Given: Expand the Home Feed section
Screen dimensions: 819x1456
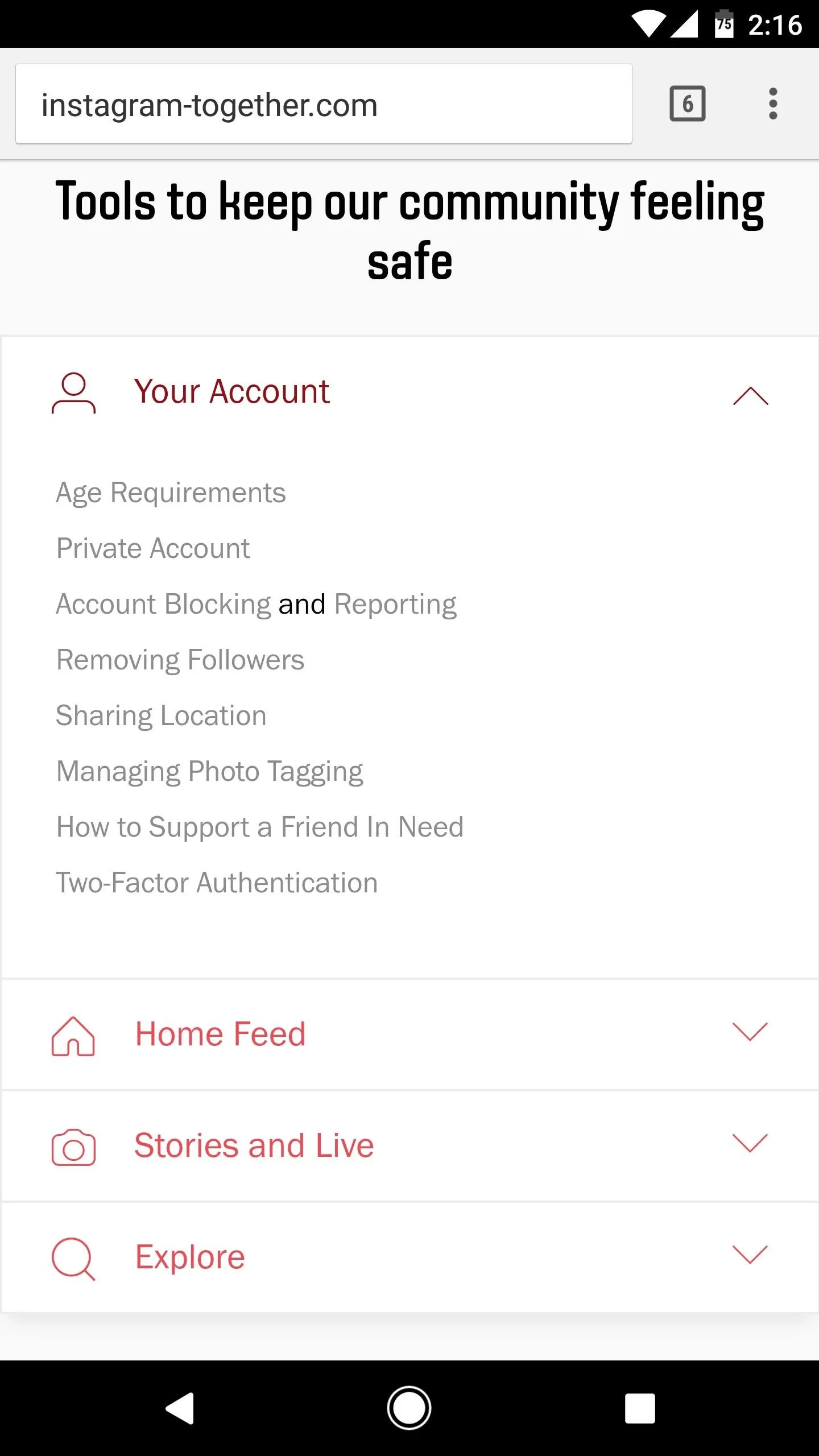Looking at the screenshot, I should click(x=409, y=1034).
